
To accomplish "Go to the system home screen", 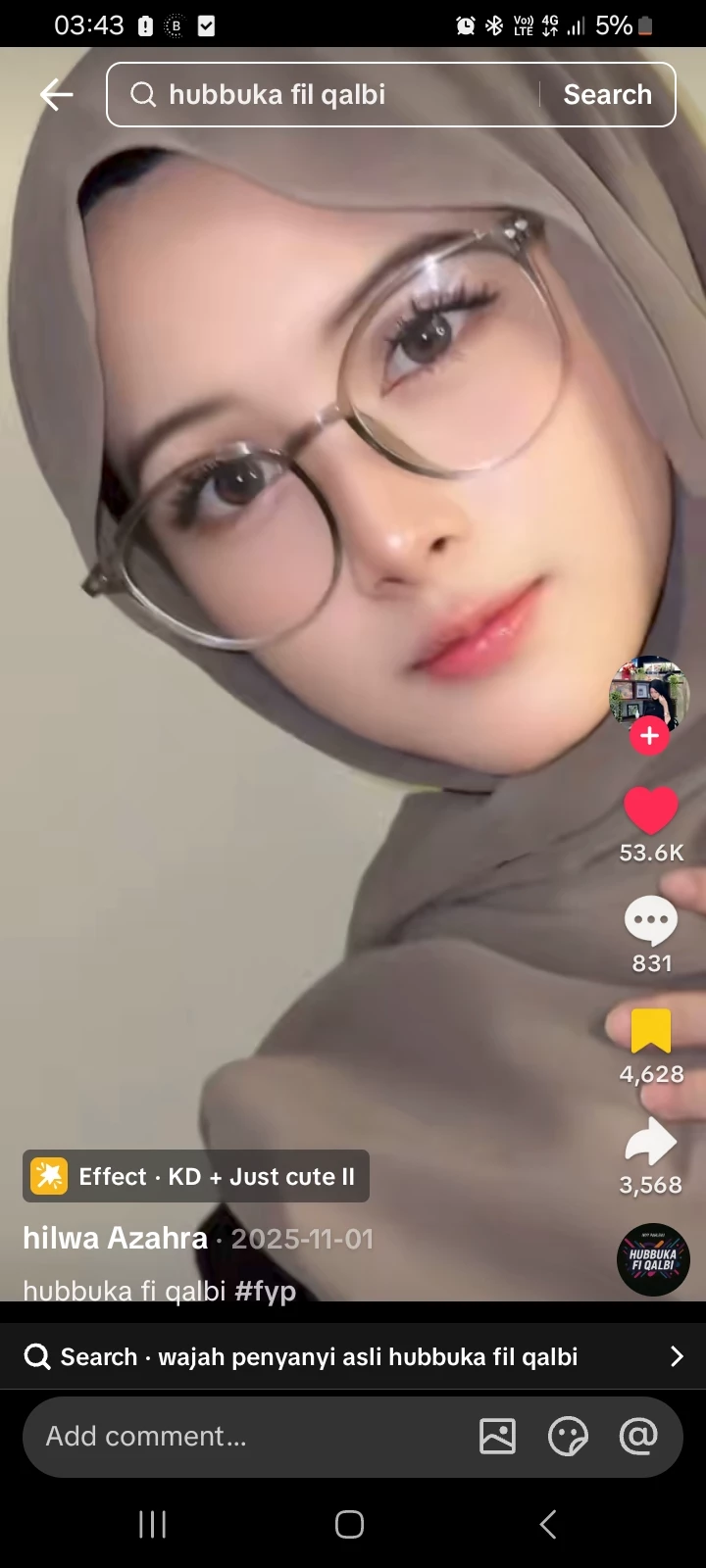I will [350, 1525].
